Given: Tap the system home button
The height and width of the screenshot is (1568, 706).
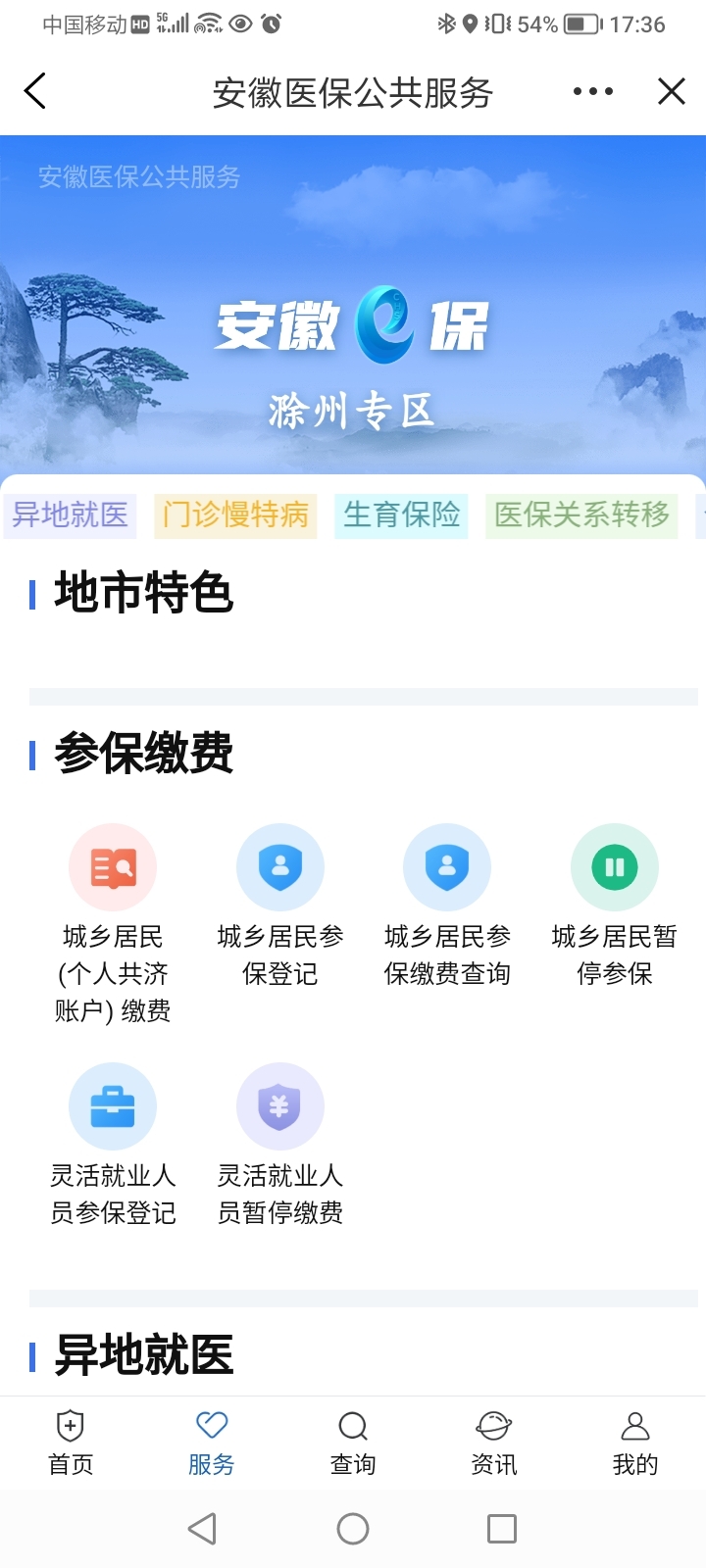Looking at the screenshot, I should [353, 1529].
